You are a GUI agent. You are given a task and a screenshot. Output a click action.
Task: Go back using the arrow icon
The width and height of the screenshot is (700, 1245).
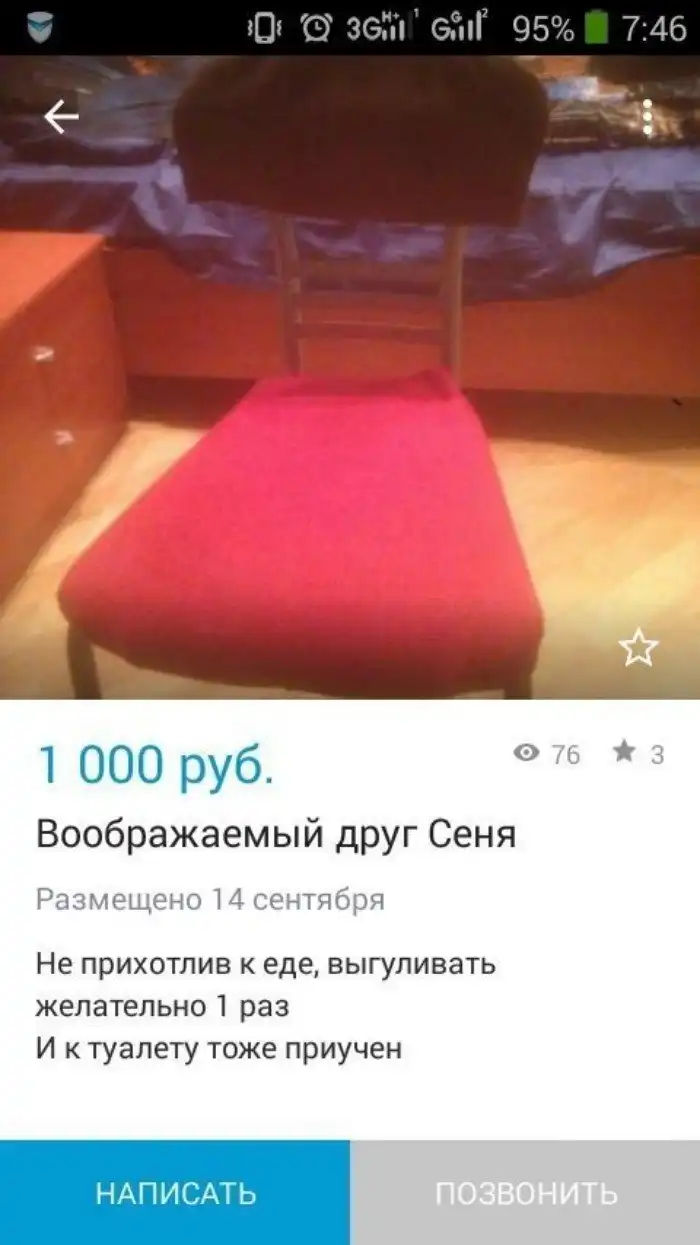[x=61, y=118]
